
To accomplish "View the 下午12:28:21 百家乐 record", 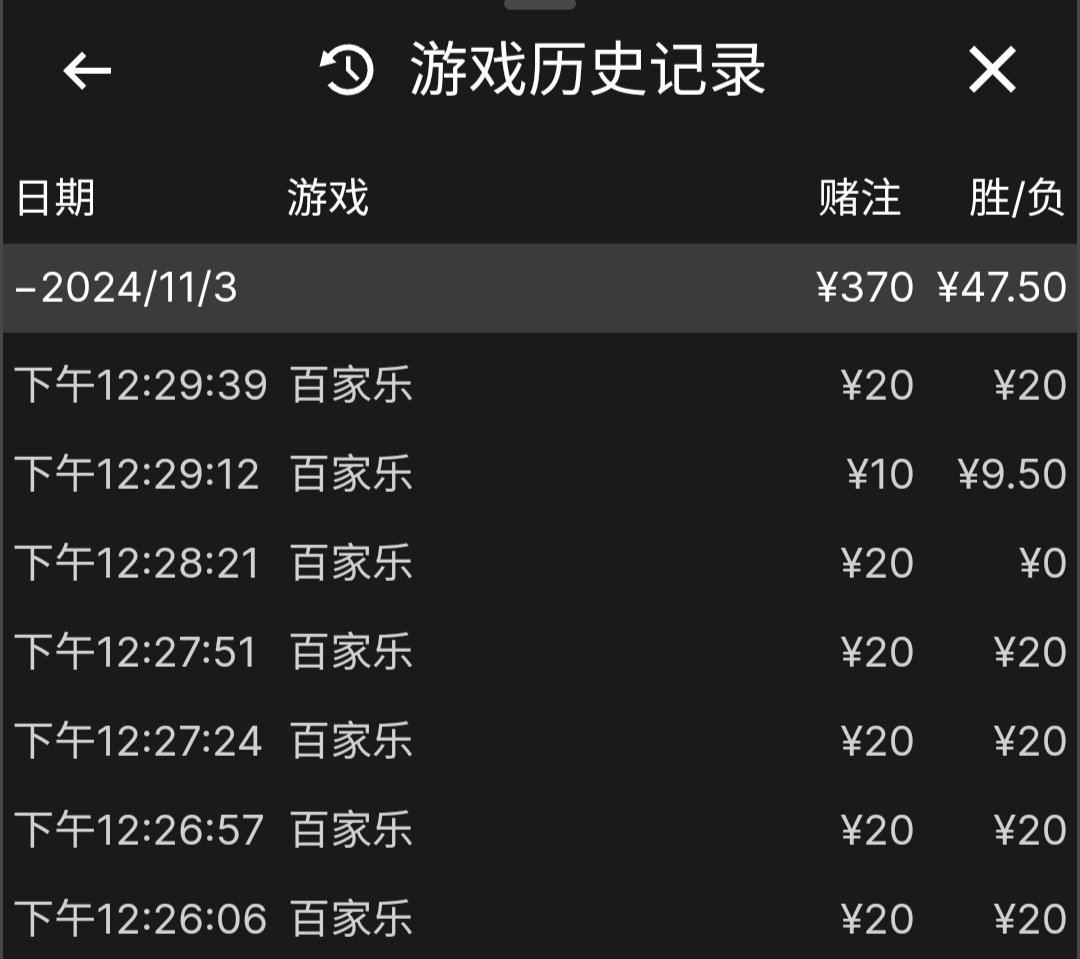I will pyautogui.click(x=540, y=563).
